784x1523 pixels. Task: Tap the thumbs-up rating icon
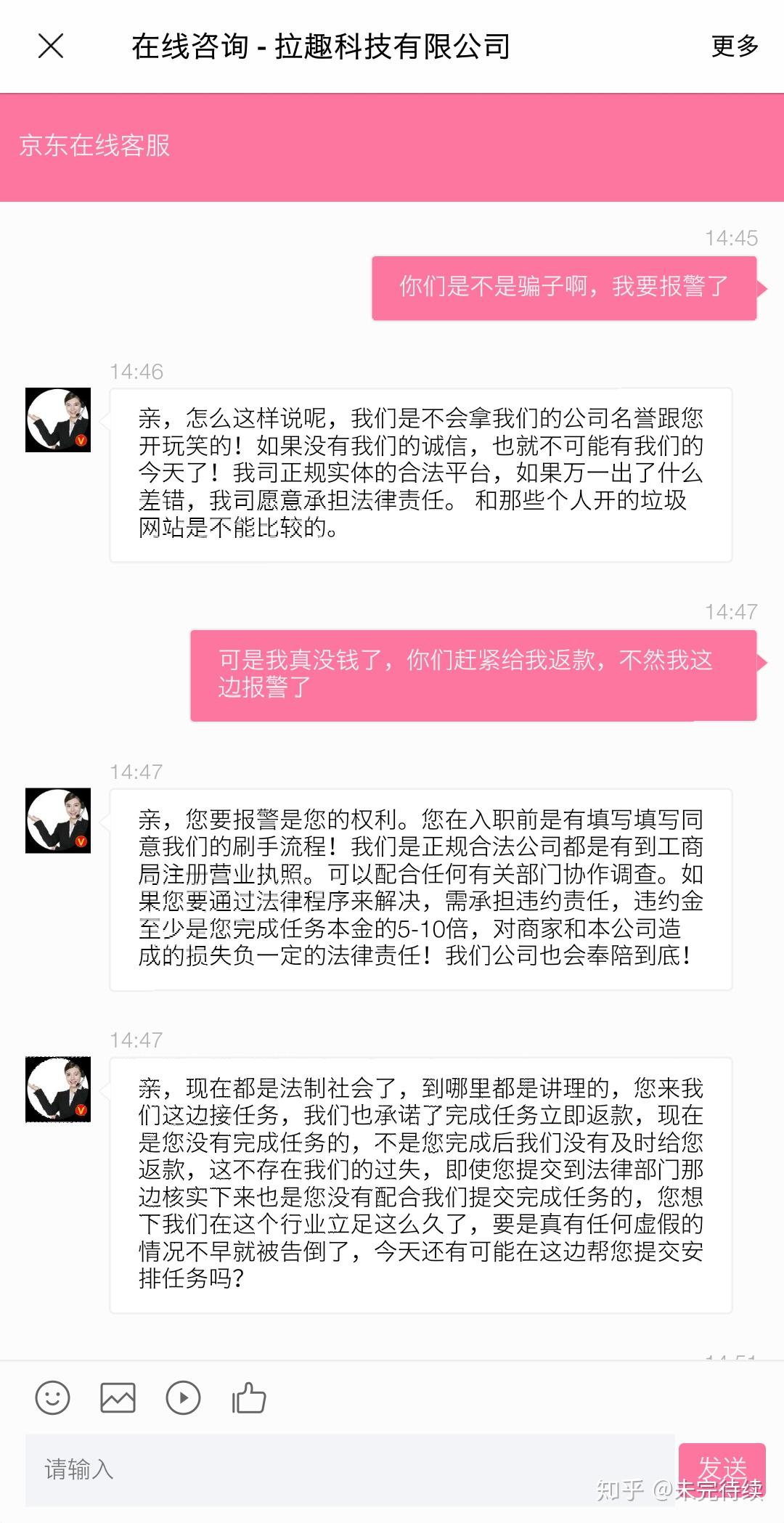[248, 1397]
